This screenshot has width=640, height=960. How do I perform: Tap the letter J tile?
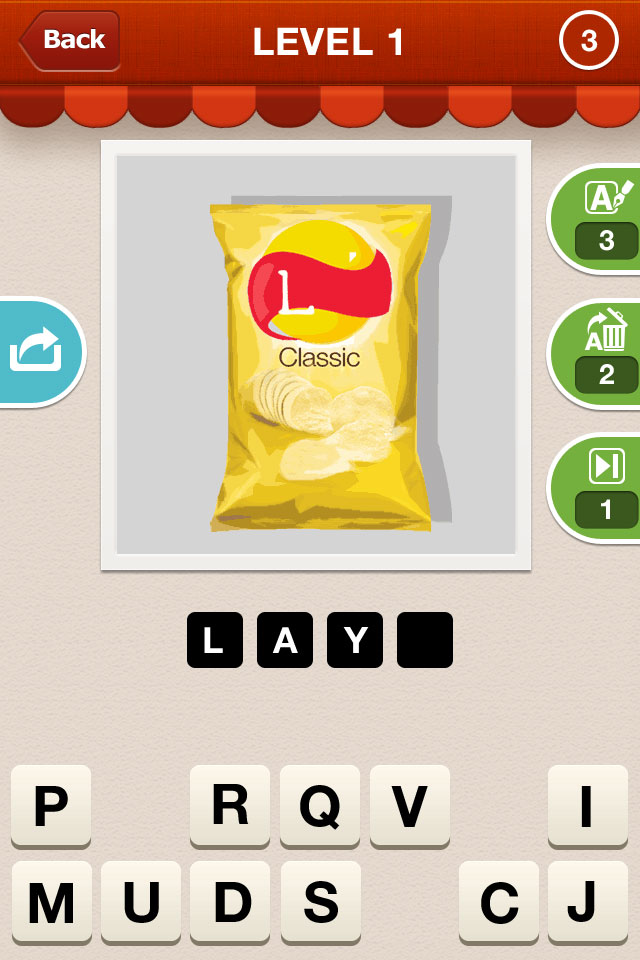point(588,903)
